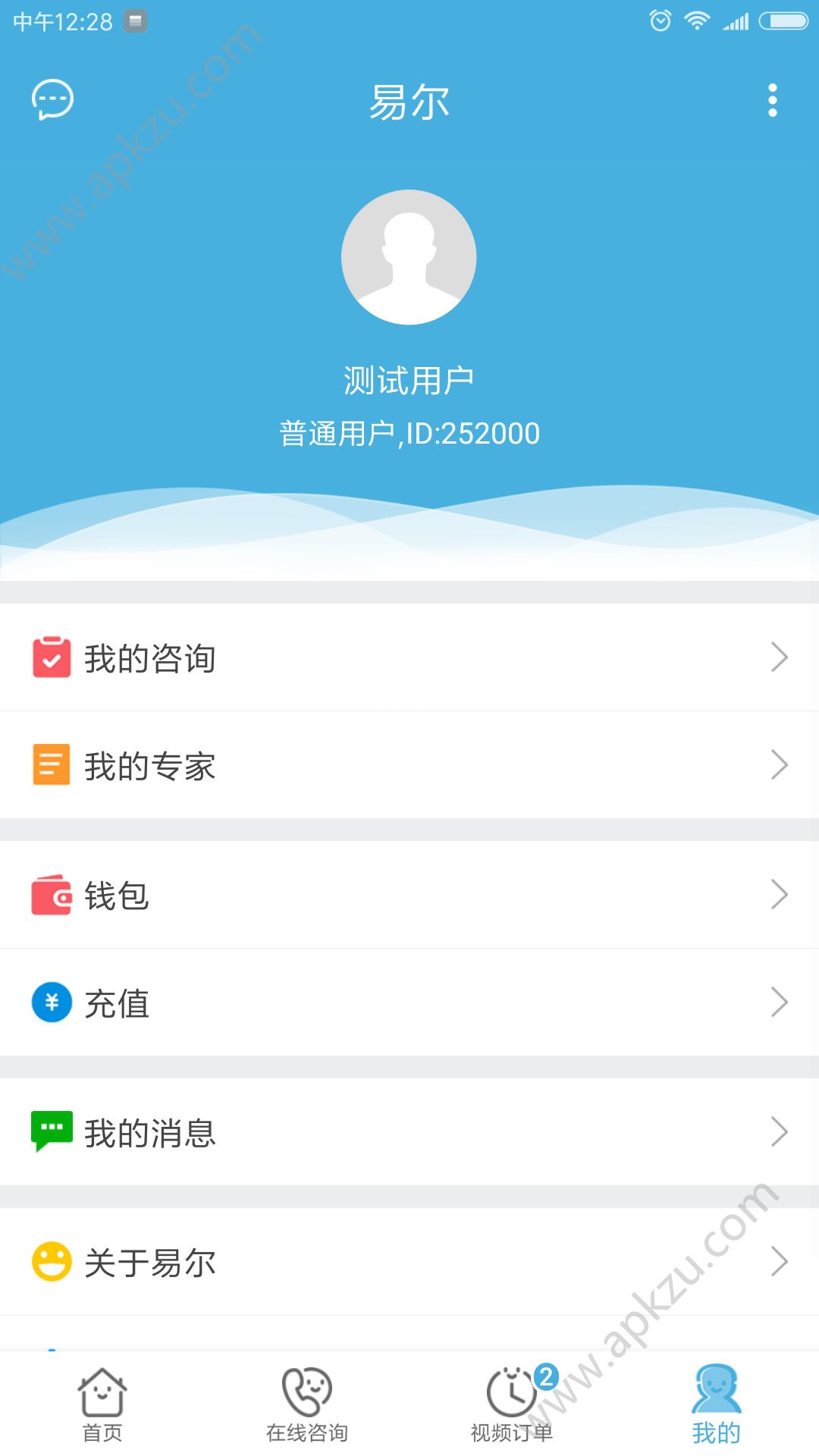Expand the 钱包 row chevron

coord(779,896)
